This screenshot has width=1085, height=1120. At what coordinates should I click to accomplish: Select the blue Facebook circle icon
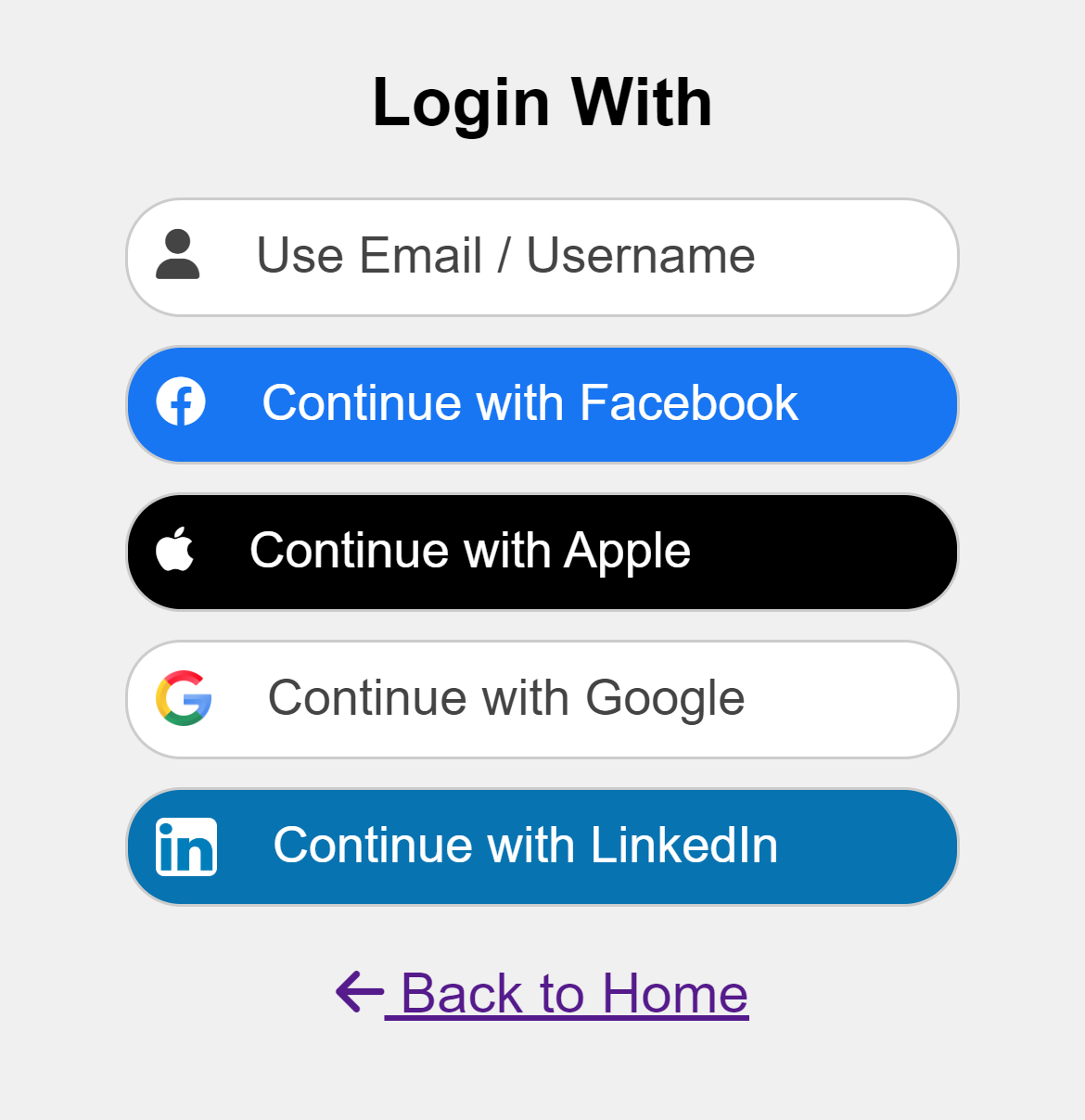point(180,403)
